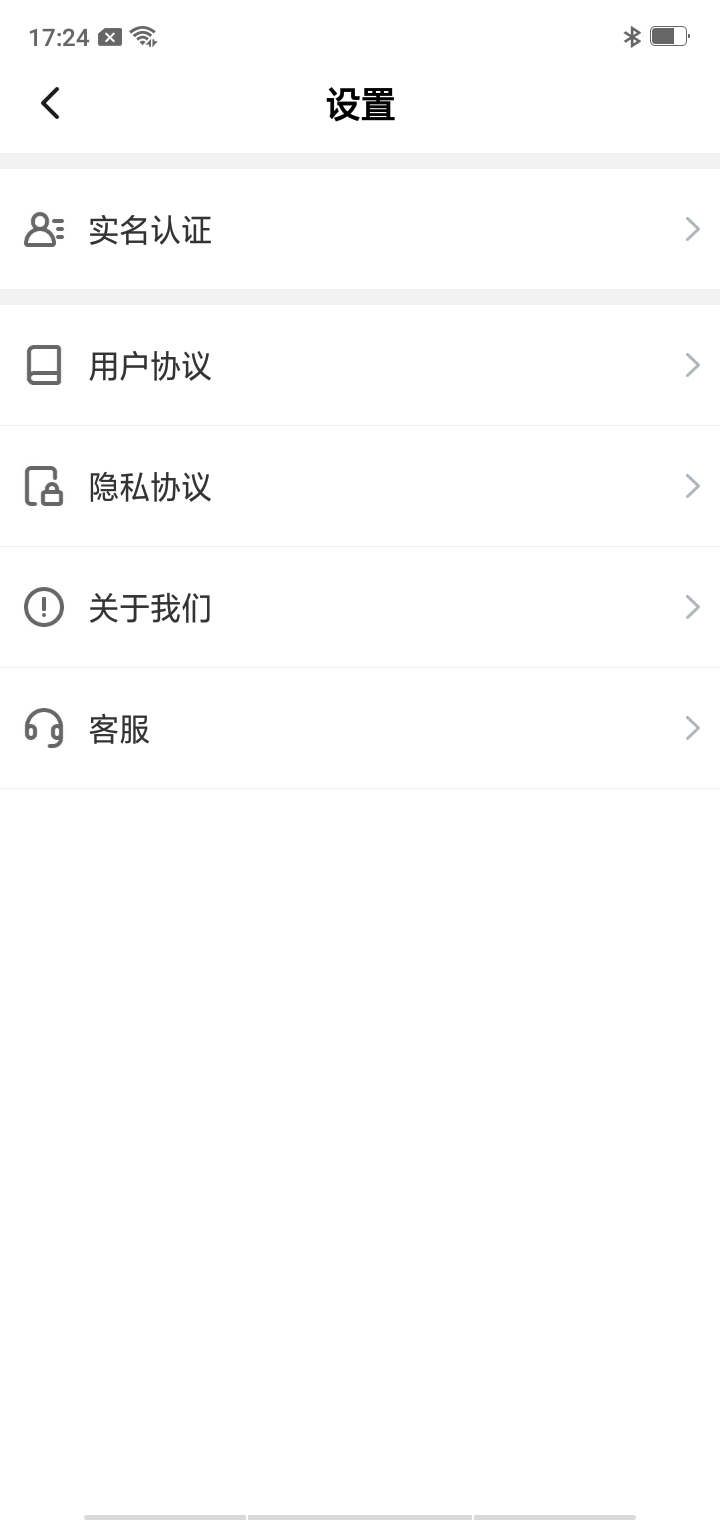
Task: Go back from the 设置 page
Action: pyautogui.click(x=50, y=103)
